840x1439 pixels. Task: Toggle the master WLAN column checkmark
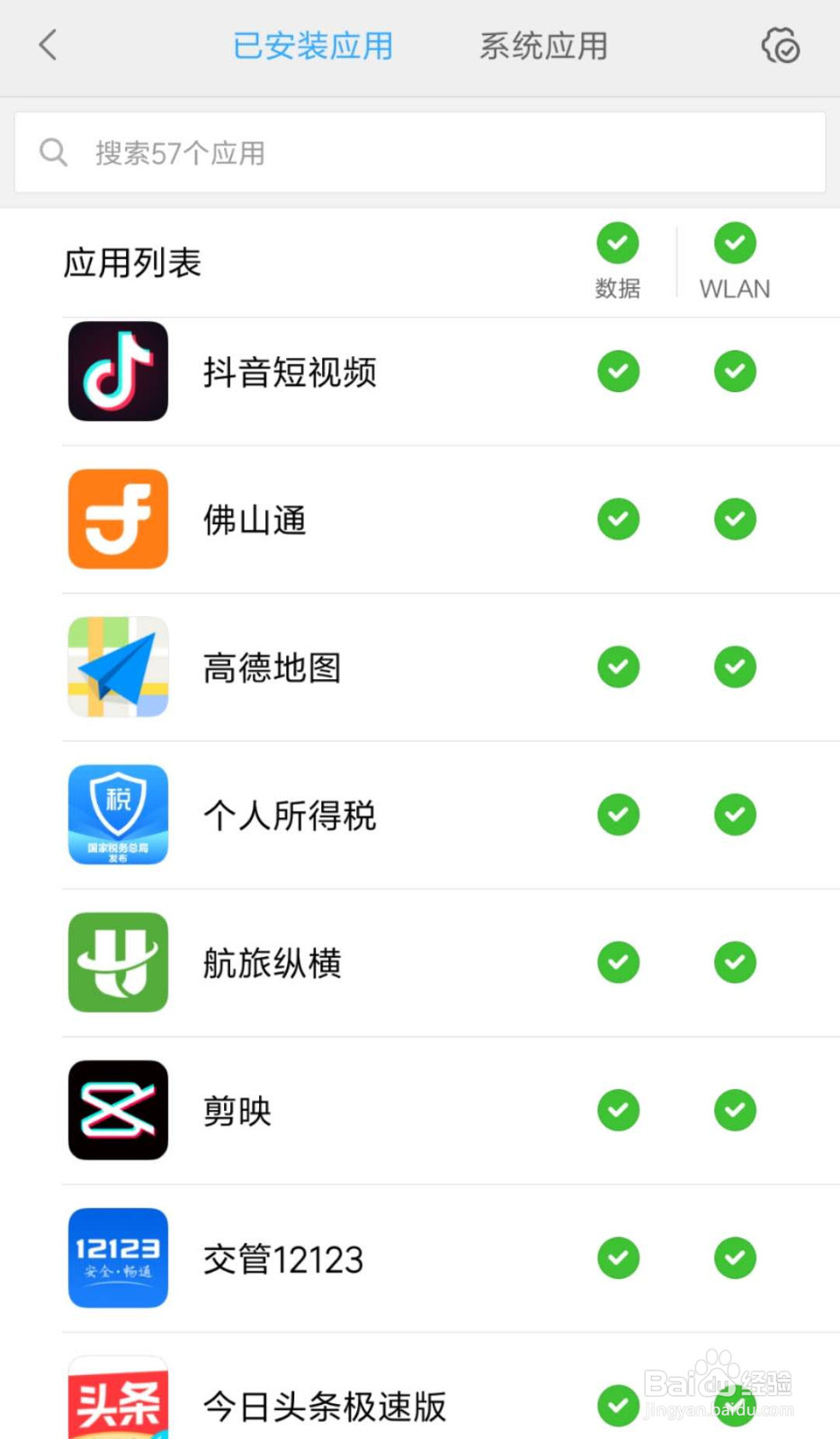point(735,242)
